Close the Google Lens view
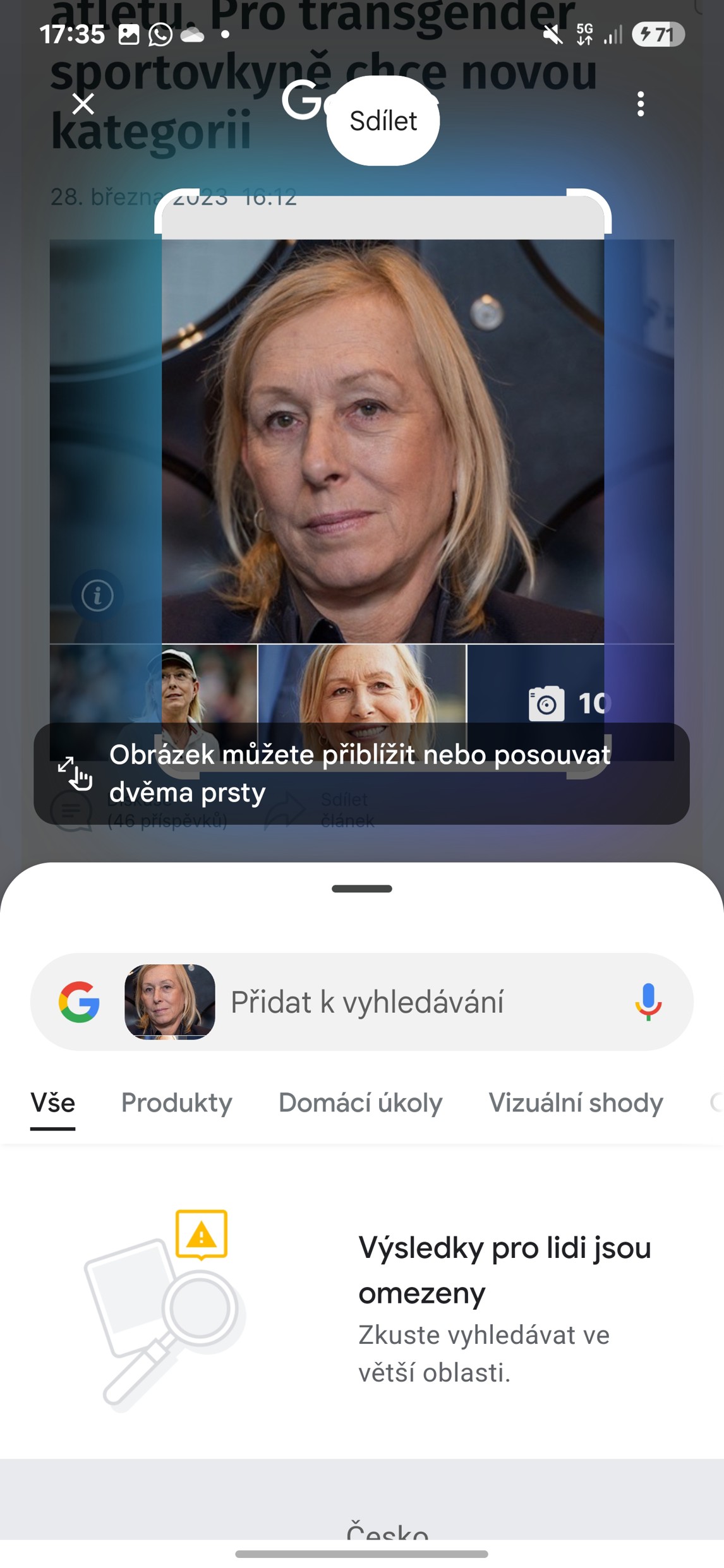724x1568 pixels. pos(83,104)
